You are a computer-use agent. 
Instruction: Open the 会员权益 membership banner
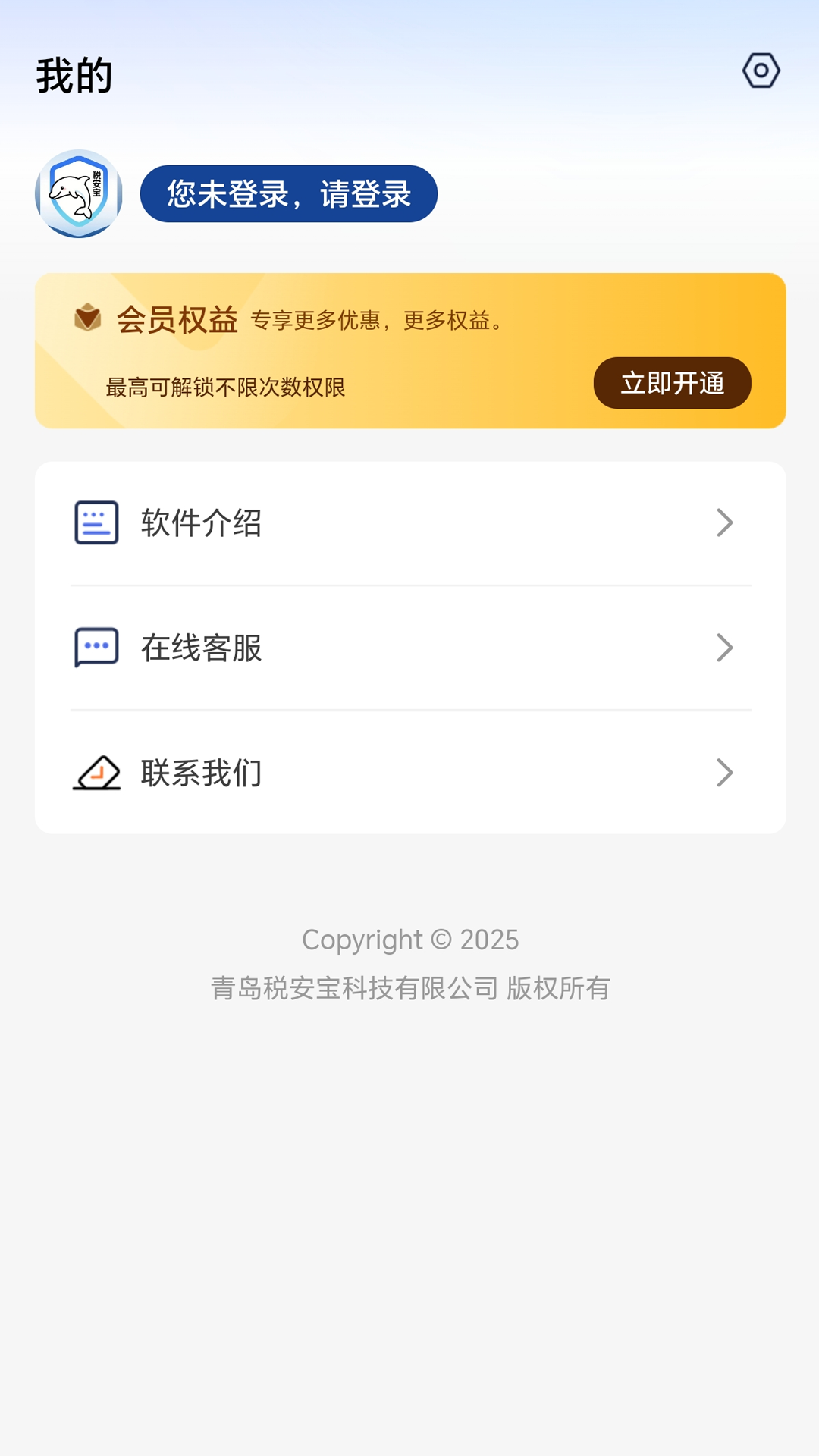[409, 349]
